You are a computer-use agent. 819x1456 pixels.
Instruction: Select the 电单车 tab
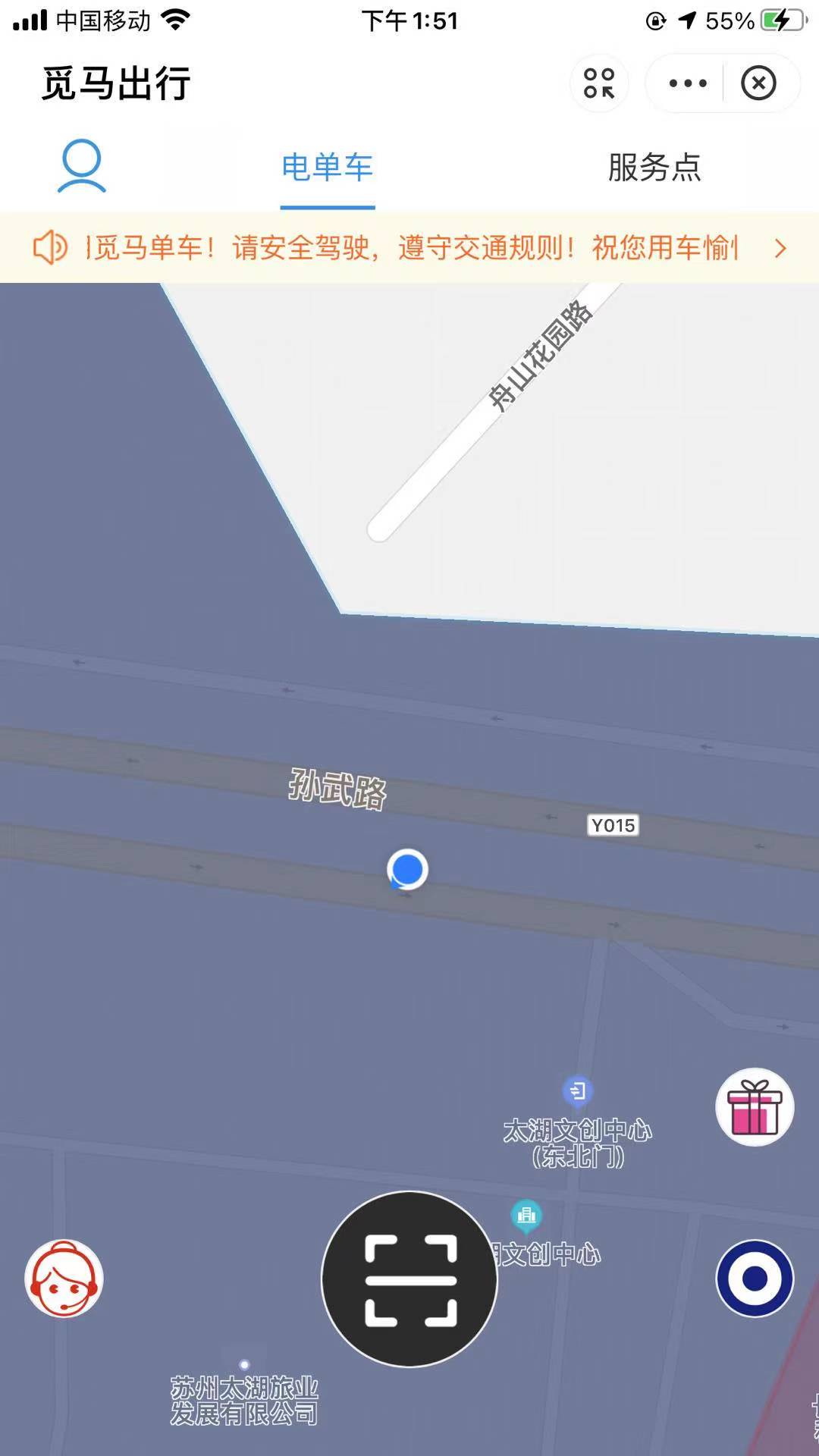[x=327, y=168]
